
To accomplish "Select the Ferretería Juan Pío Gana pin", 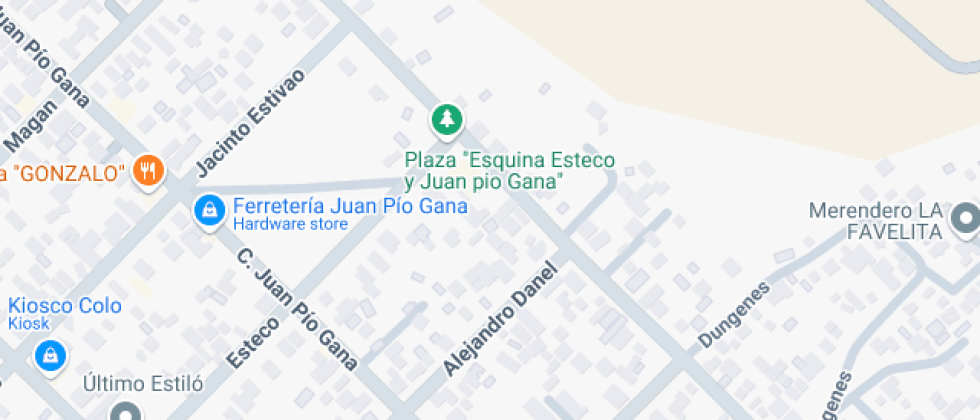I will 208,210.
